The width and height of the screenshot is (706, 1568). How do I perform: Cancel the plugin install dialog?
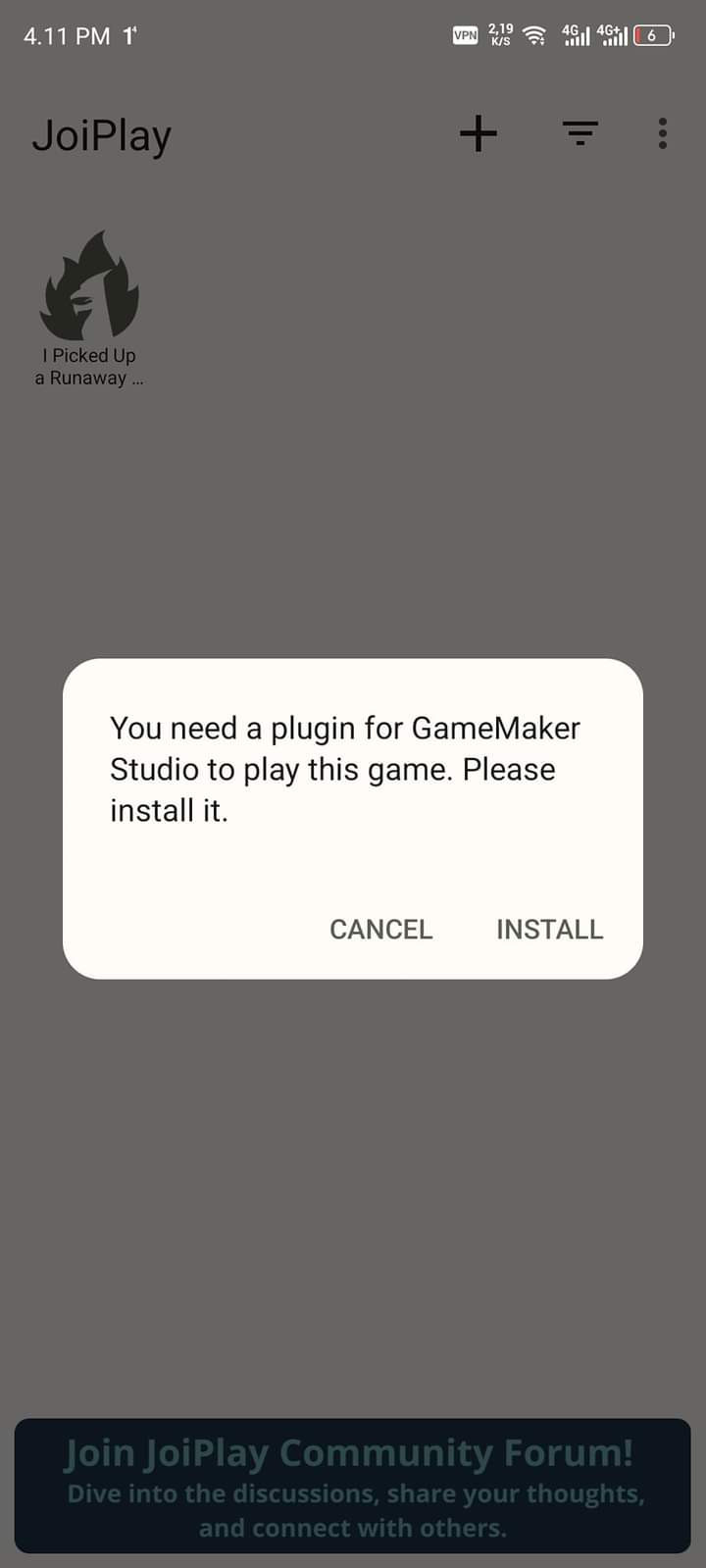380,929
